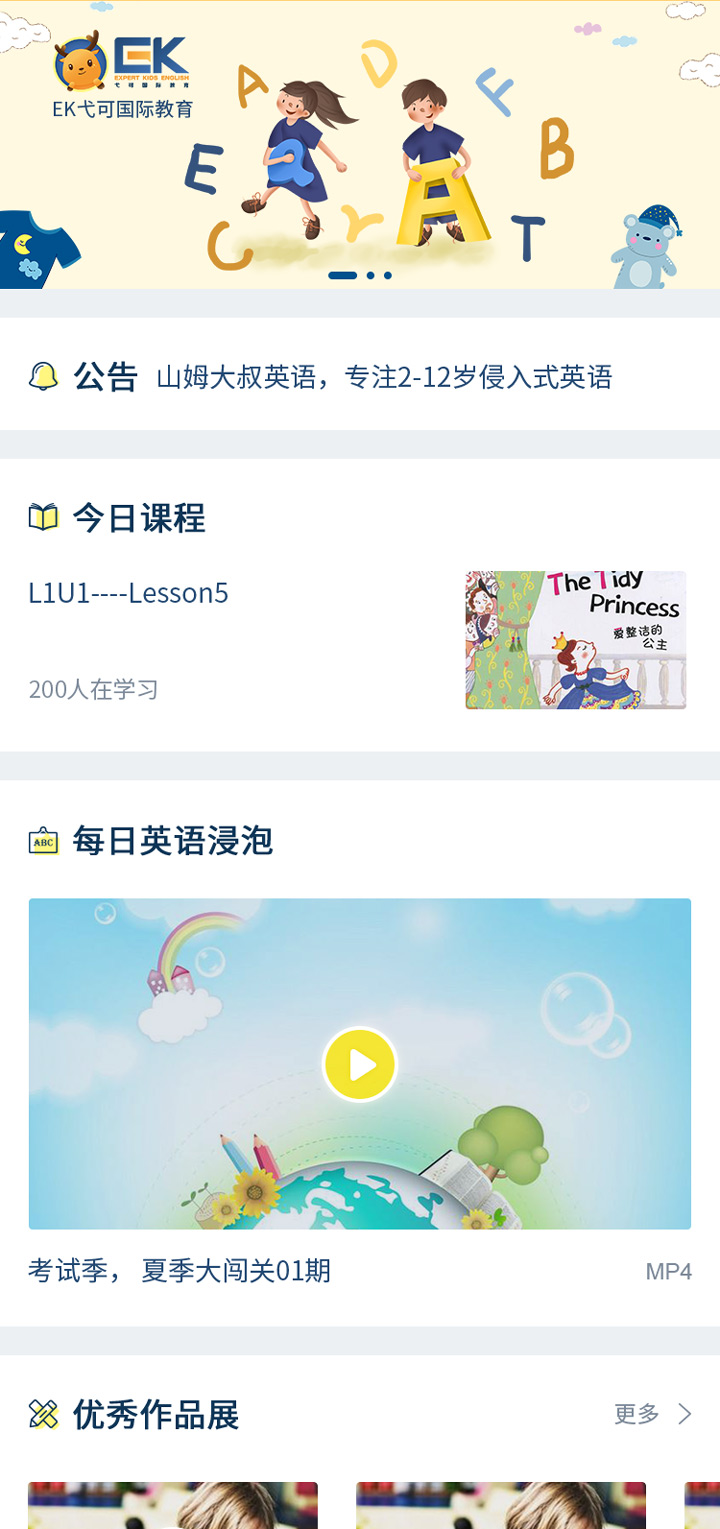Open The Tidy Princess course thumbnail
The image size is (720, 1529).
pyautogui.click(x=575, y=640)
